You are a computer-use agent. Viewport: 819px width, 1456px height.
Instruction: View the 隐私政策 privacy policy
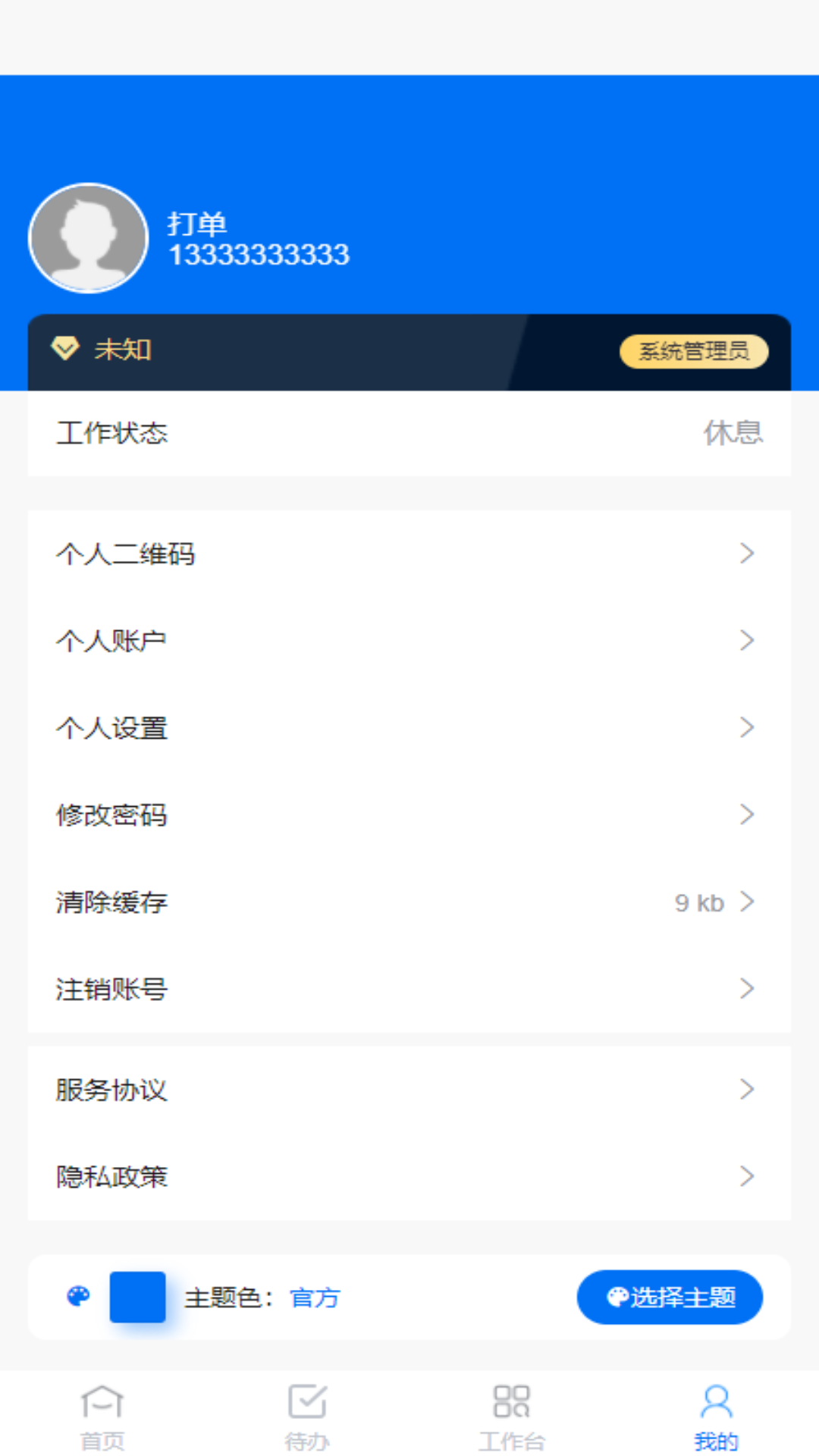coord(409,1177)
